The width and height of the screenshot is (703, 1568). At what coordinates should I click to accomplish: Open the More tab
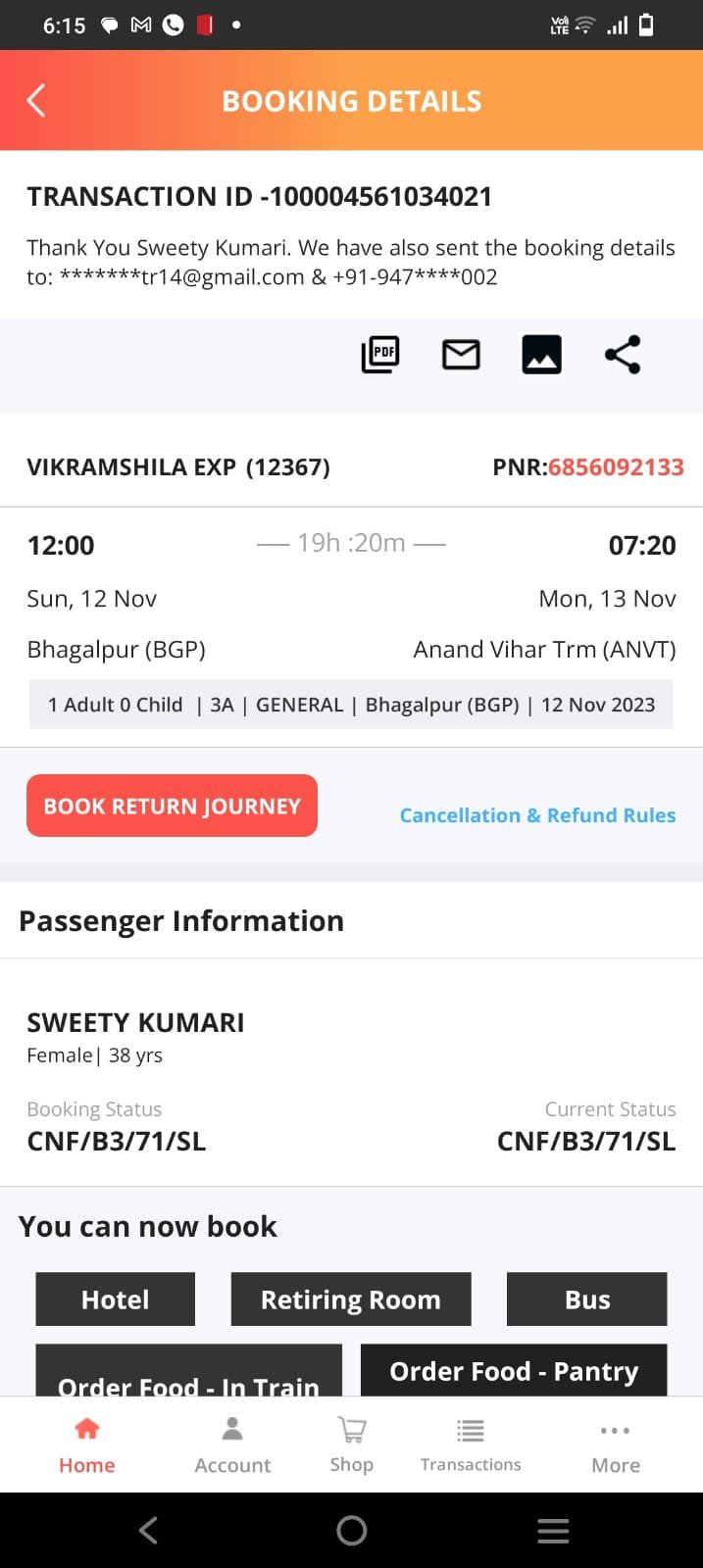click(616, 1445)
